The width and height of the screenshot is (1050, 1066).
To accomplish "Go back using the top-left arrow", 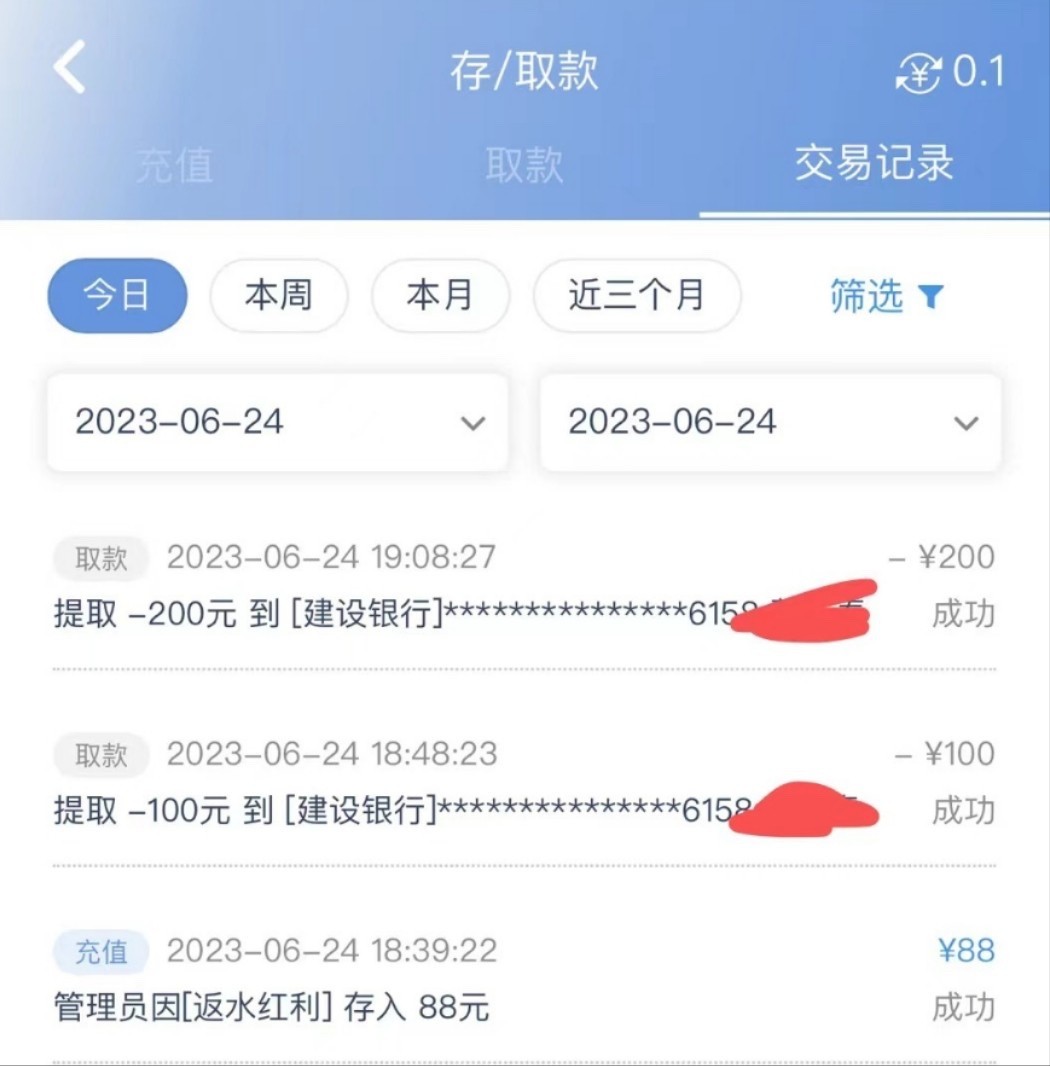I will point(70,70).
